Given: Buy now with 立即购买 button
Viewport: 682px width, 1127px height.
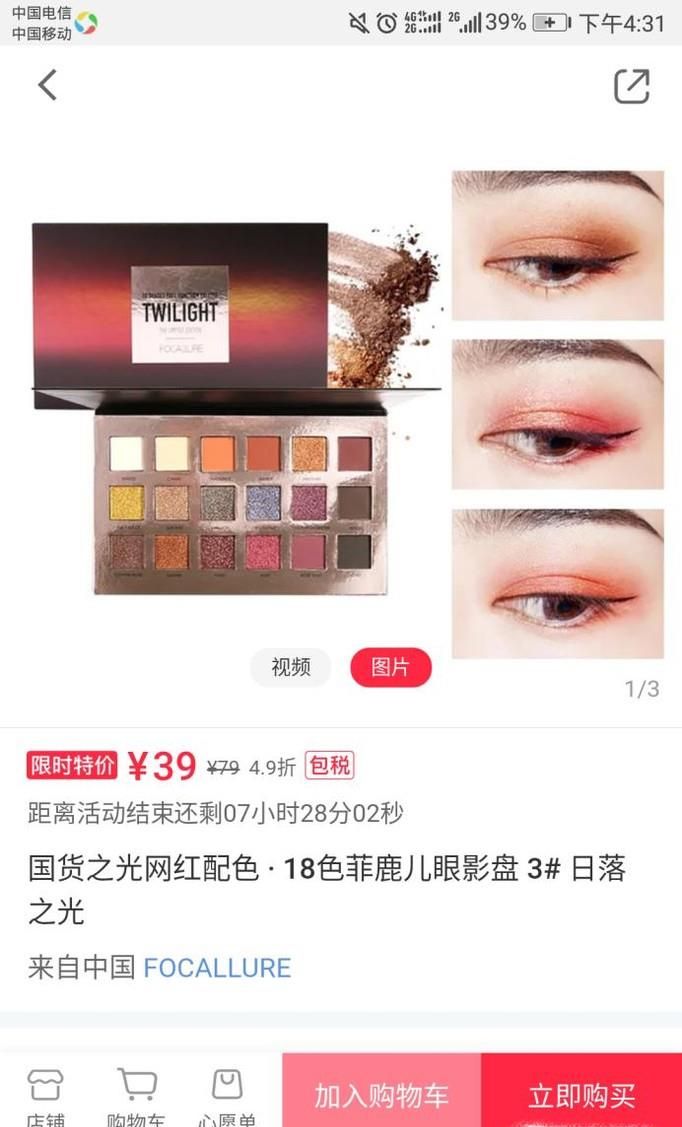Looking at the screenshot, I should [581, 1095].
